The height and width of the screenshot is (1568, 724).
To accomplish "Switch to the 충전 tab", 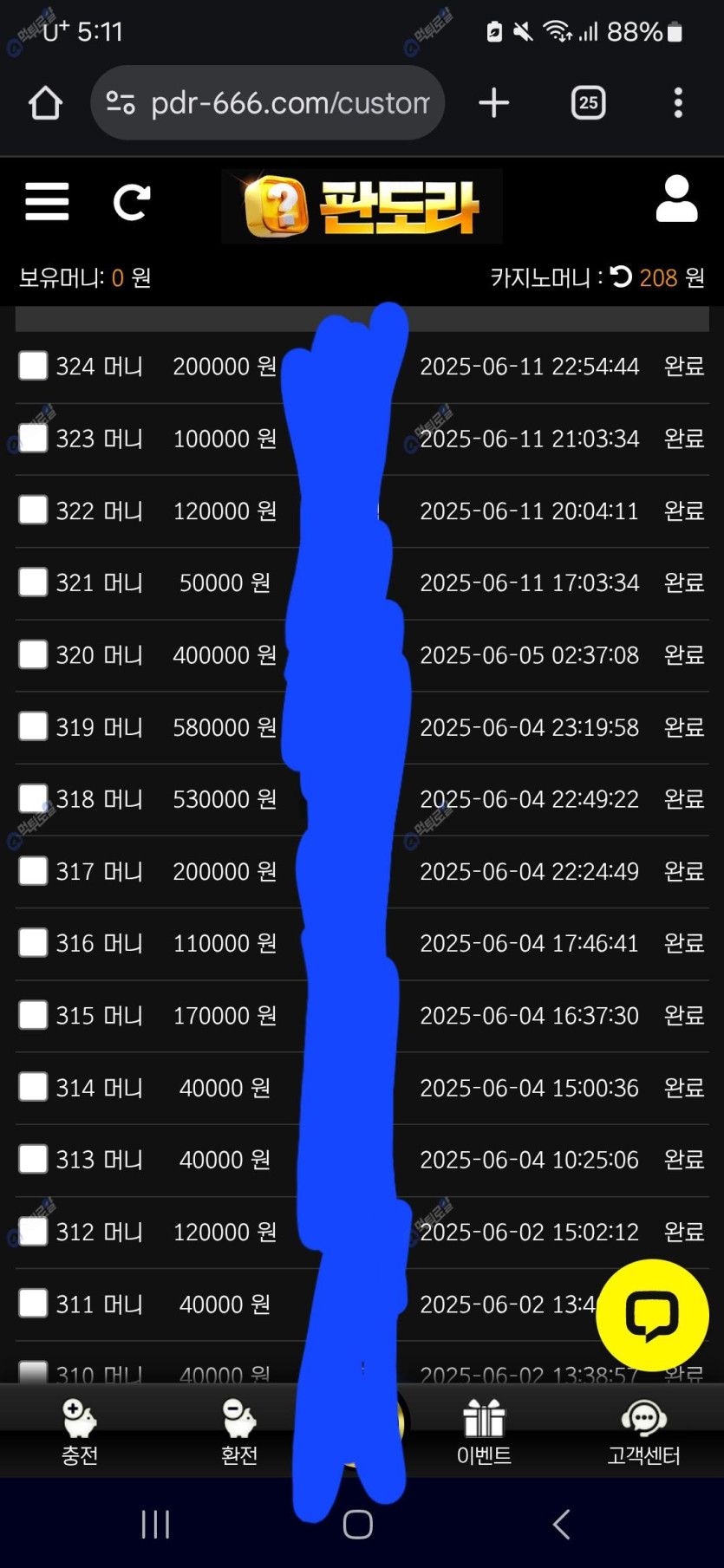I will (x=80, y=1432).
